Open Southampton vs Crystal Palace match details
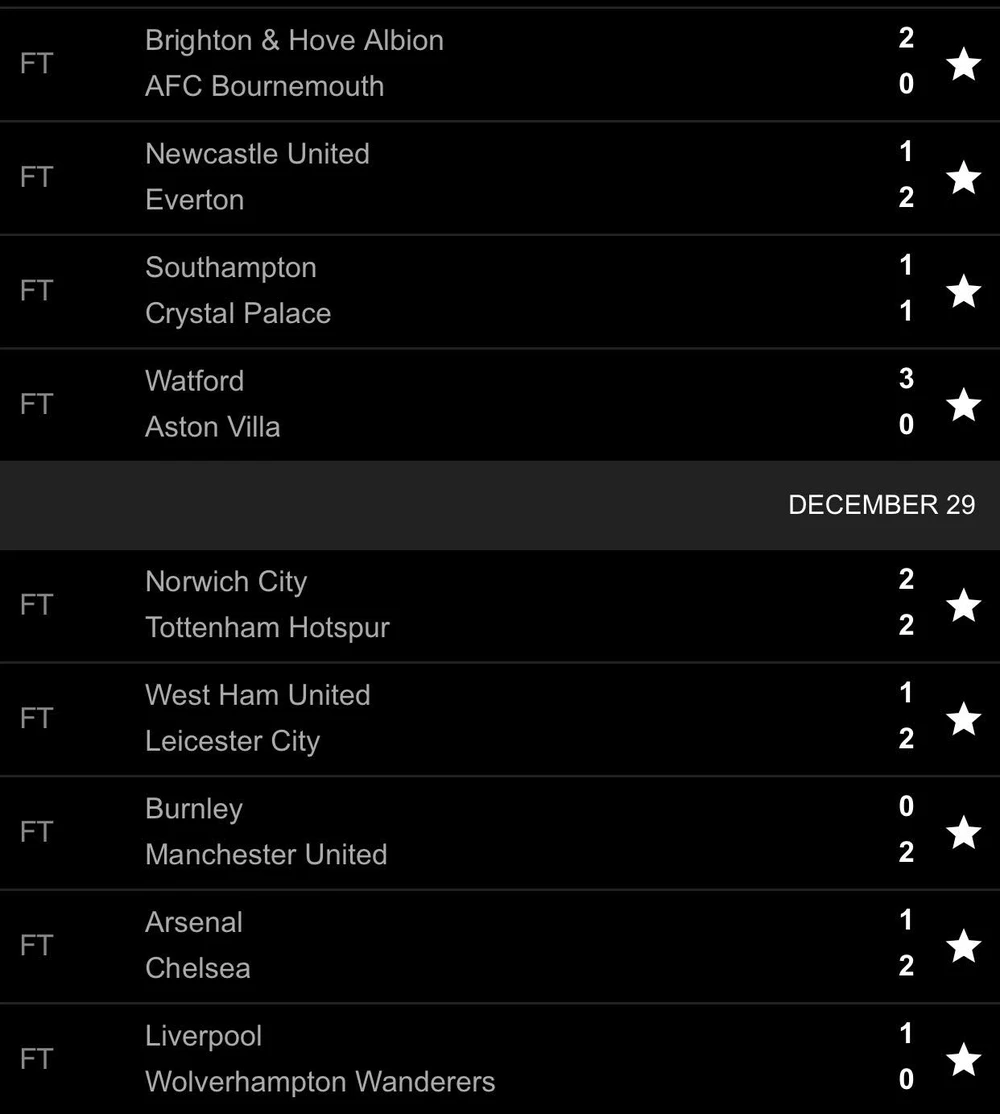Image resolution: width=1000 pixels, height=1114 pixels. (450, 291)
